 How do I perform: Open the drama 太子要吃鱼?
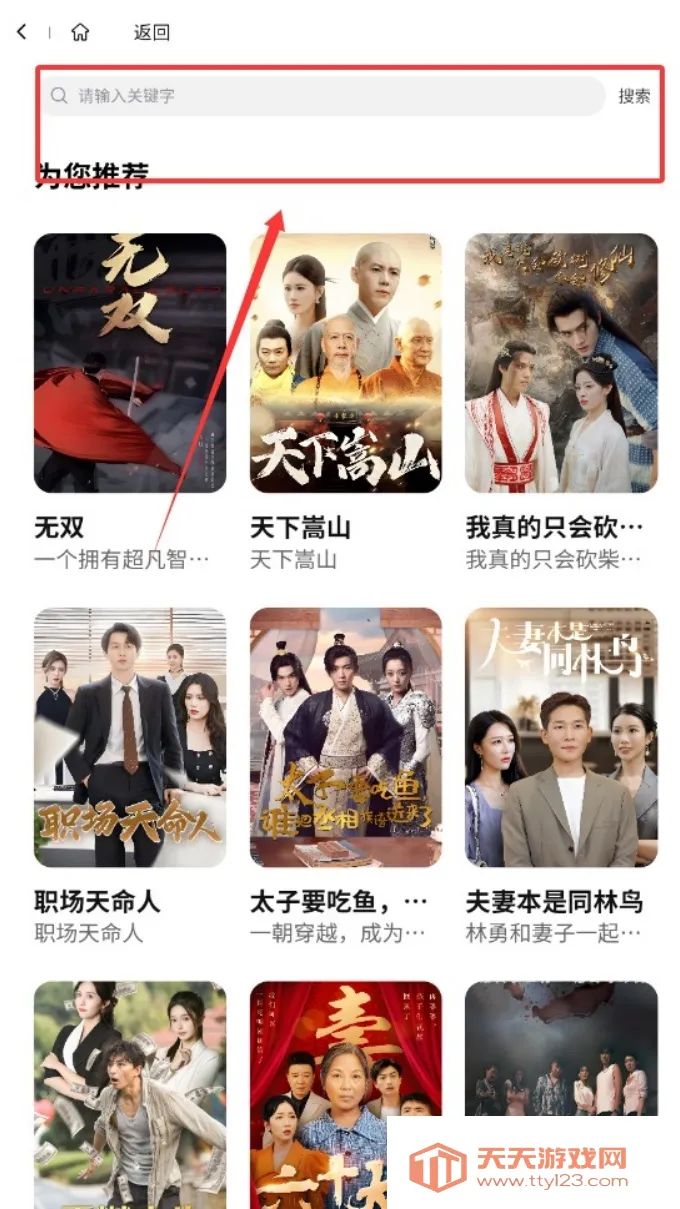click(345, 737)
